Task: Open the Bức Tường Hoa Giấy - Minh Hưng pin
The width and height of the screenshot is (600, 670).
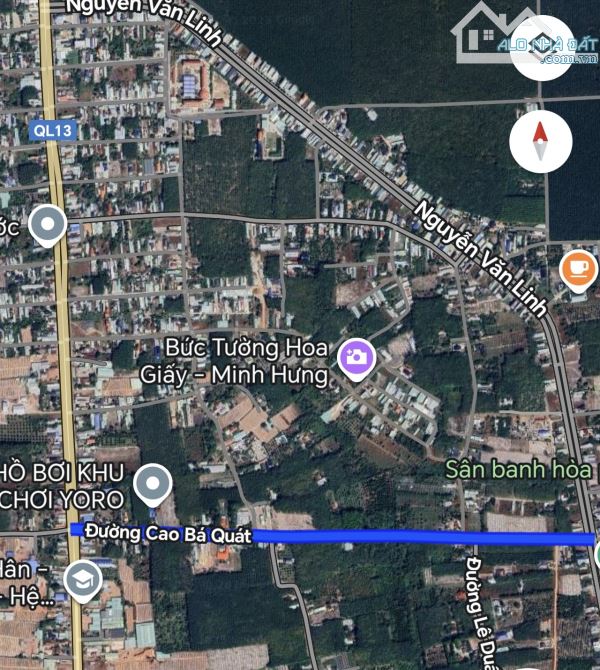Action: click(x=355, y=358)
